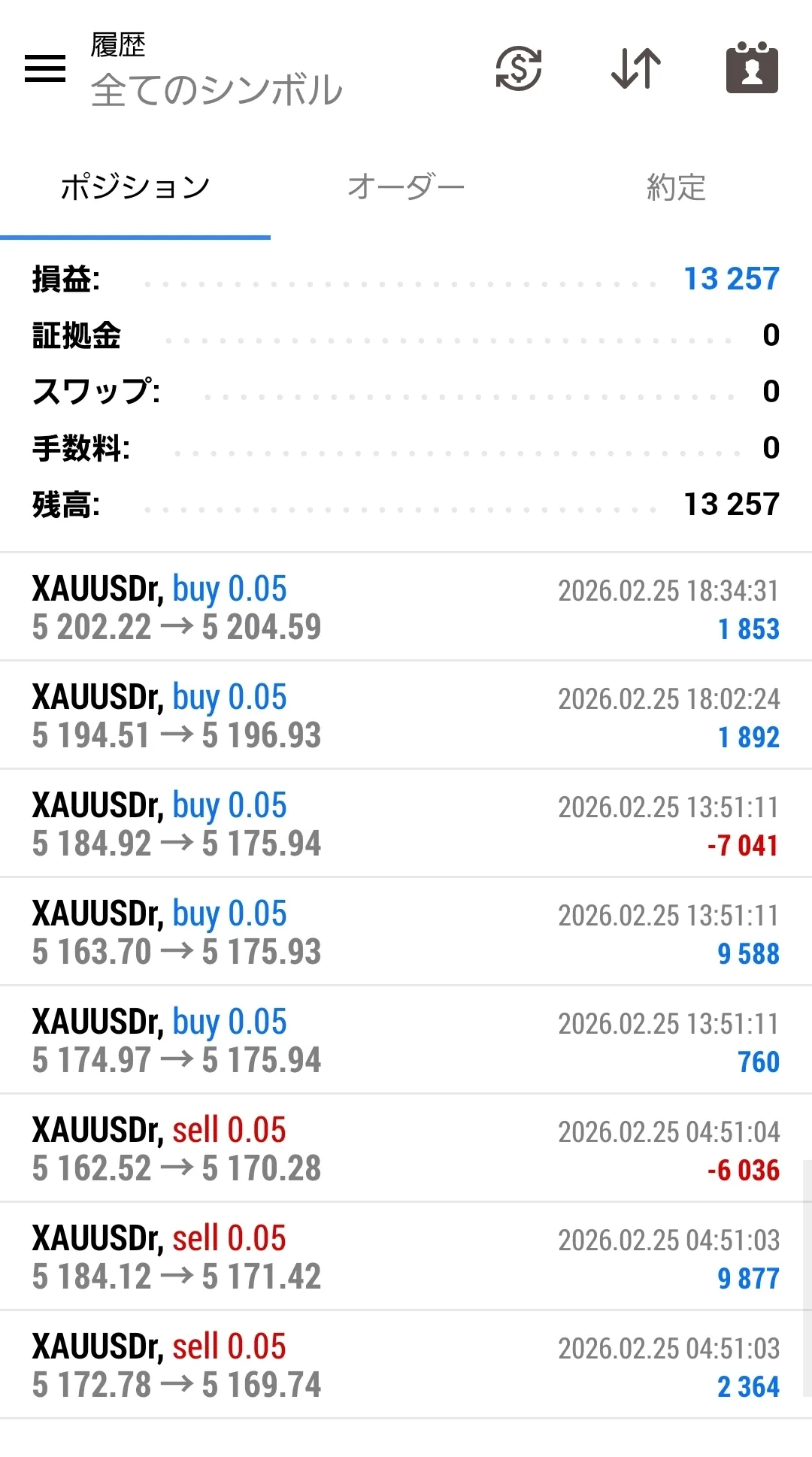Switch to the 約定 tab
Screen dimensions: 812x1457
[676, 187]
